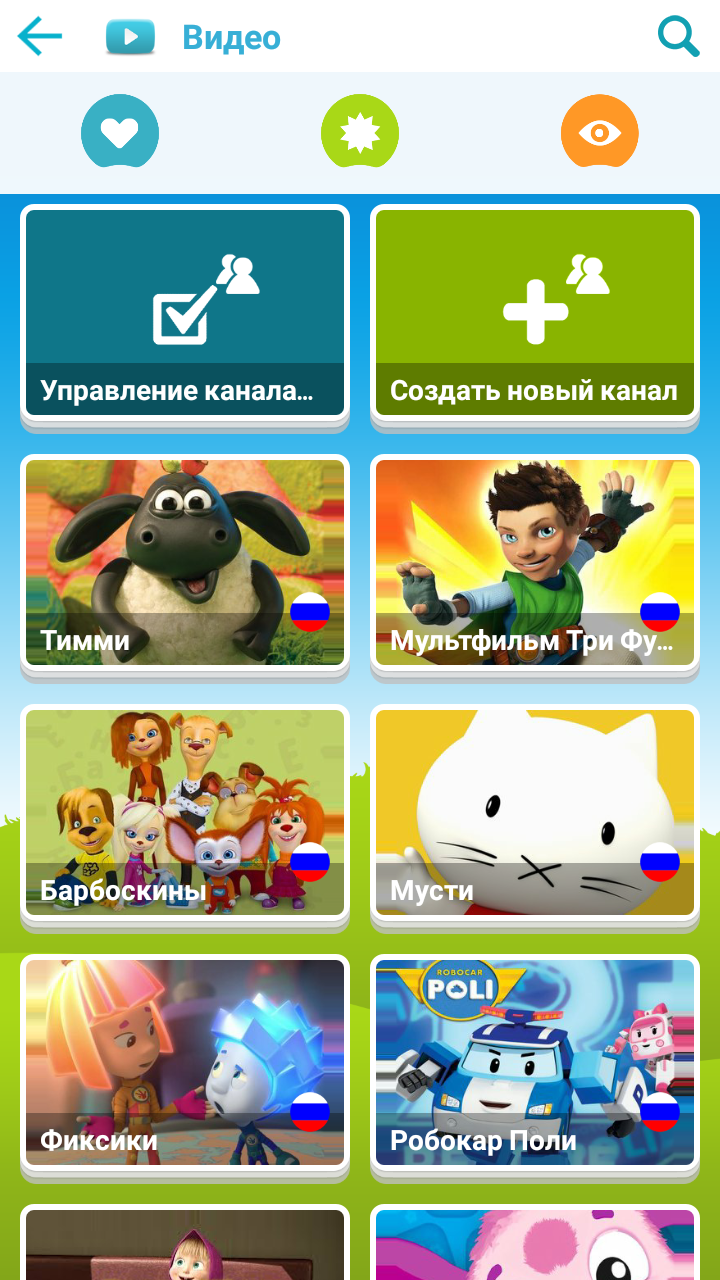Open the Мусти channel
Image resolution: width=720 pixels, height=1280 pixels.
click(535, 813)
